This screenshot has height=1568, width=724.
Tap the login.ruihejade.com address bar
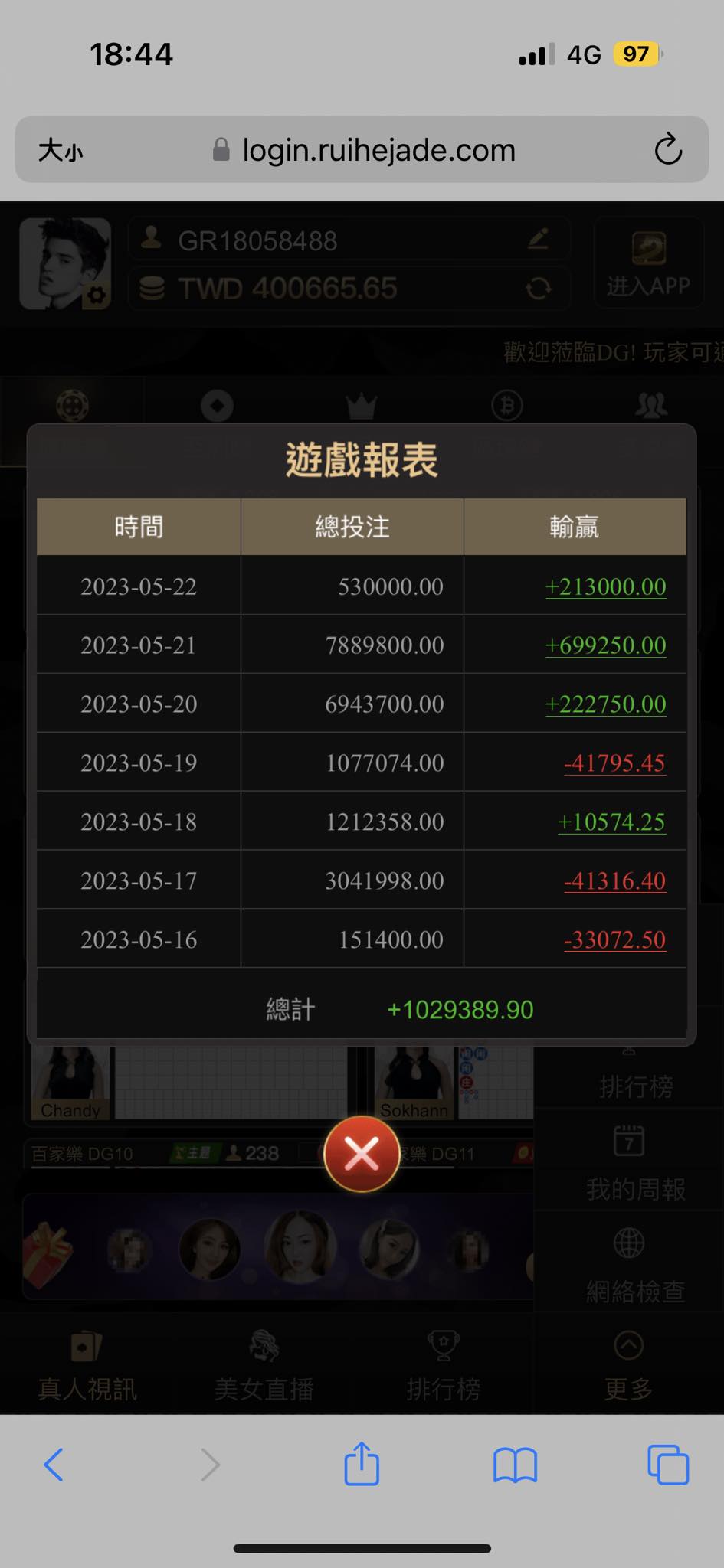(x=378, y=150)
